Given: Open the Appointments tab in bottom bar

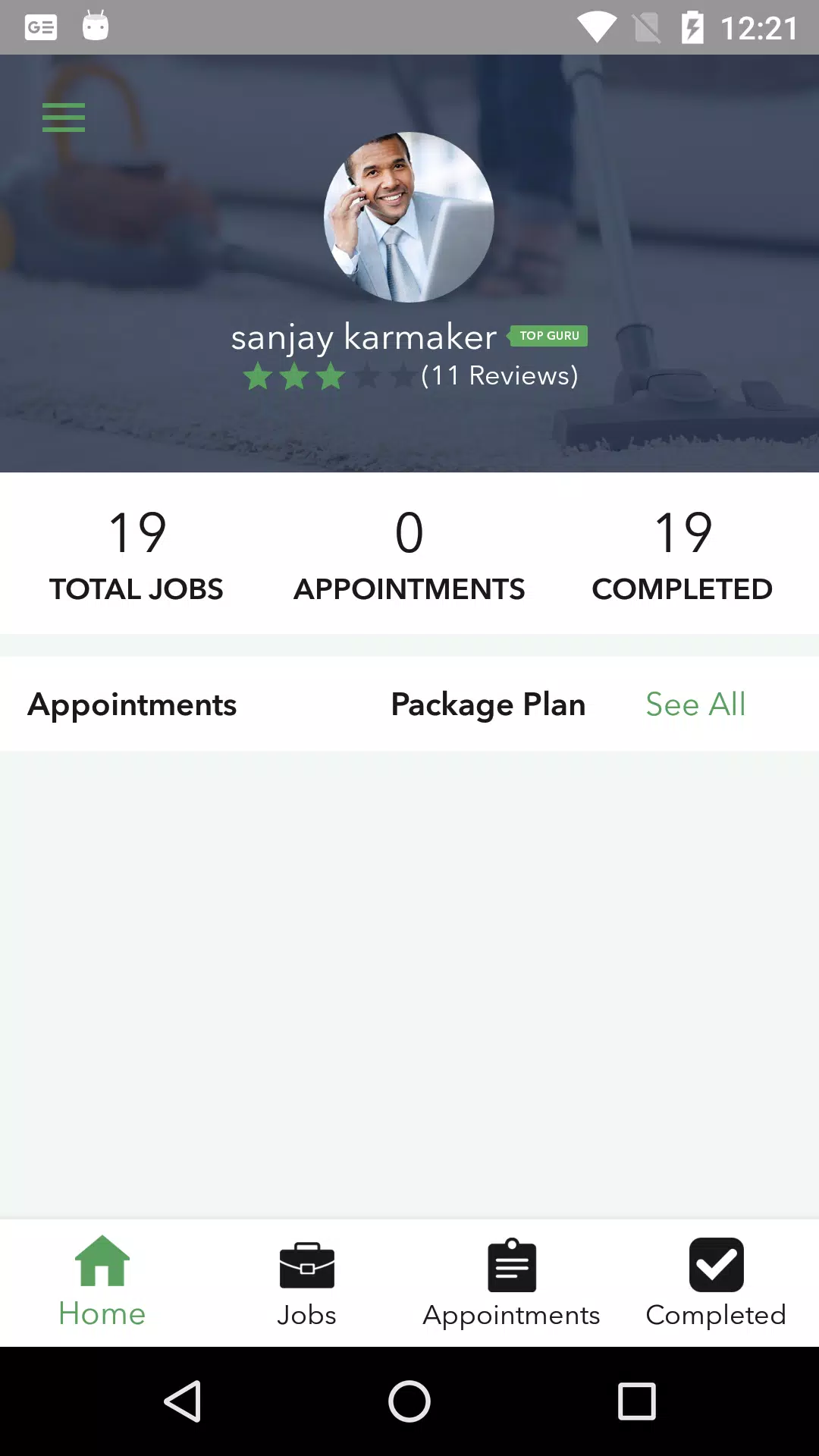Looking at the screenshot, I should pyautogui.click(x=512, y=1283).
